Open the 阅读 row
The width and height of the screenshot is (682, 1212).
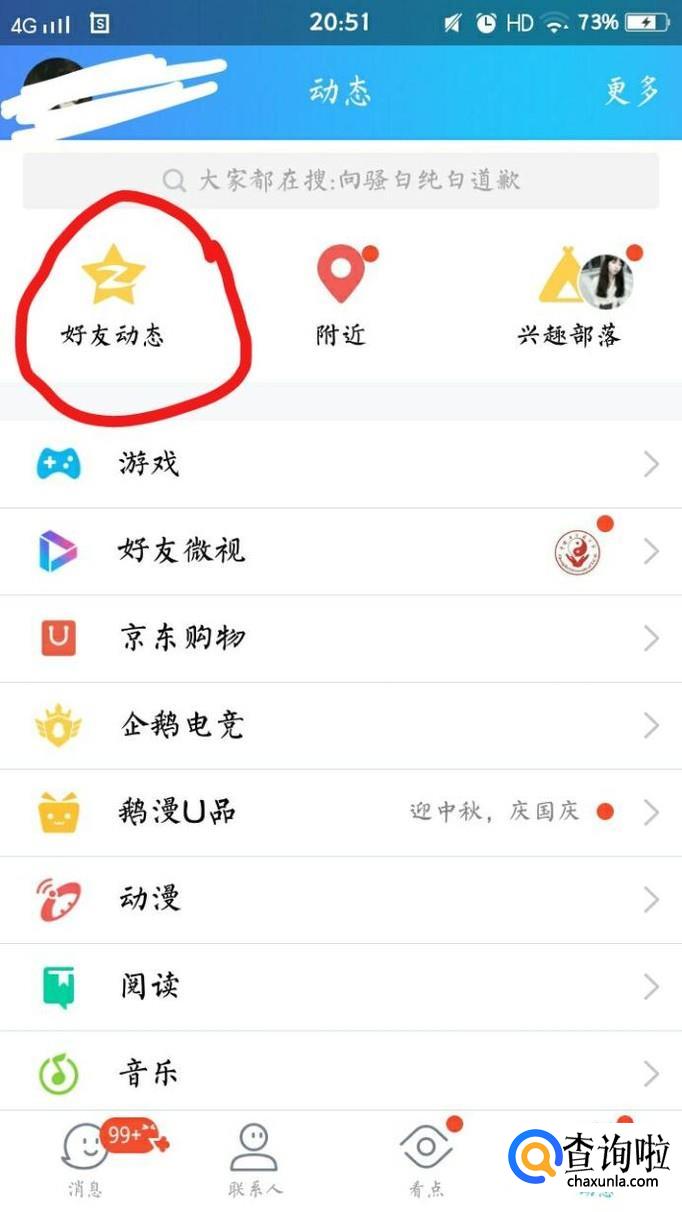[x=341, y=987]
